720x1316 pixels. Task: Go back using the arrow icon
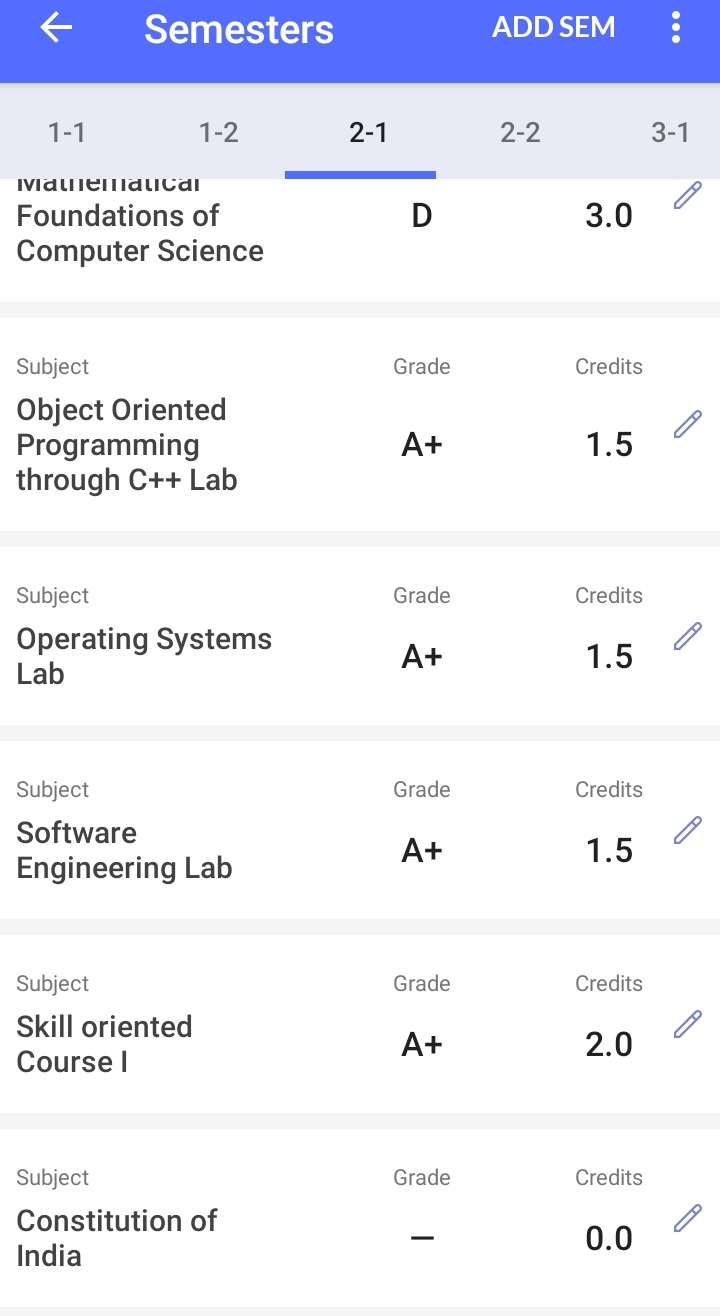pos(56,28)
